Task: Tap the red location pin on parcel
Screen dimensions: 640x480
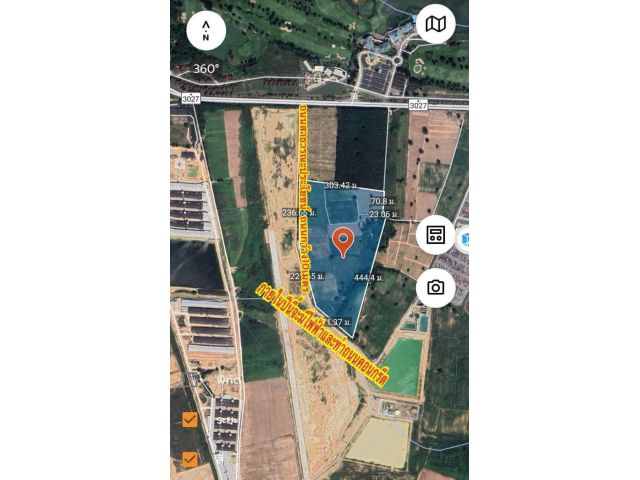Action: tap(342, 241)
